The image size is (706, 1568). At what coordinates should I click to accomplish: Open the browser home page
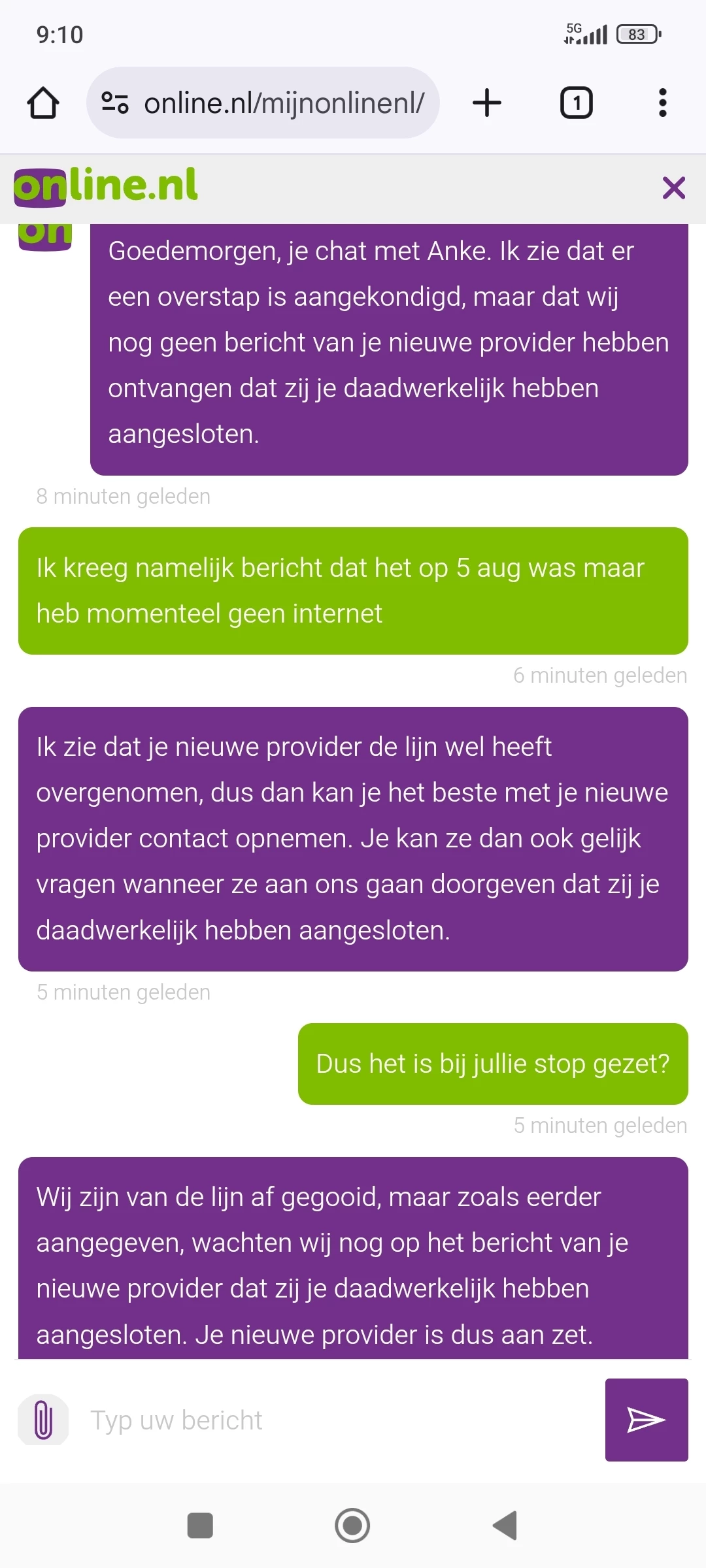tap(43, 103)
